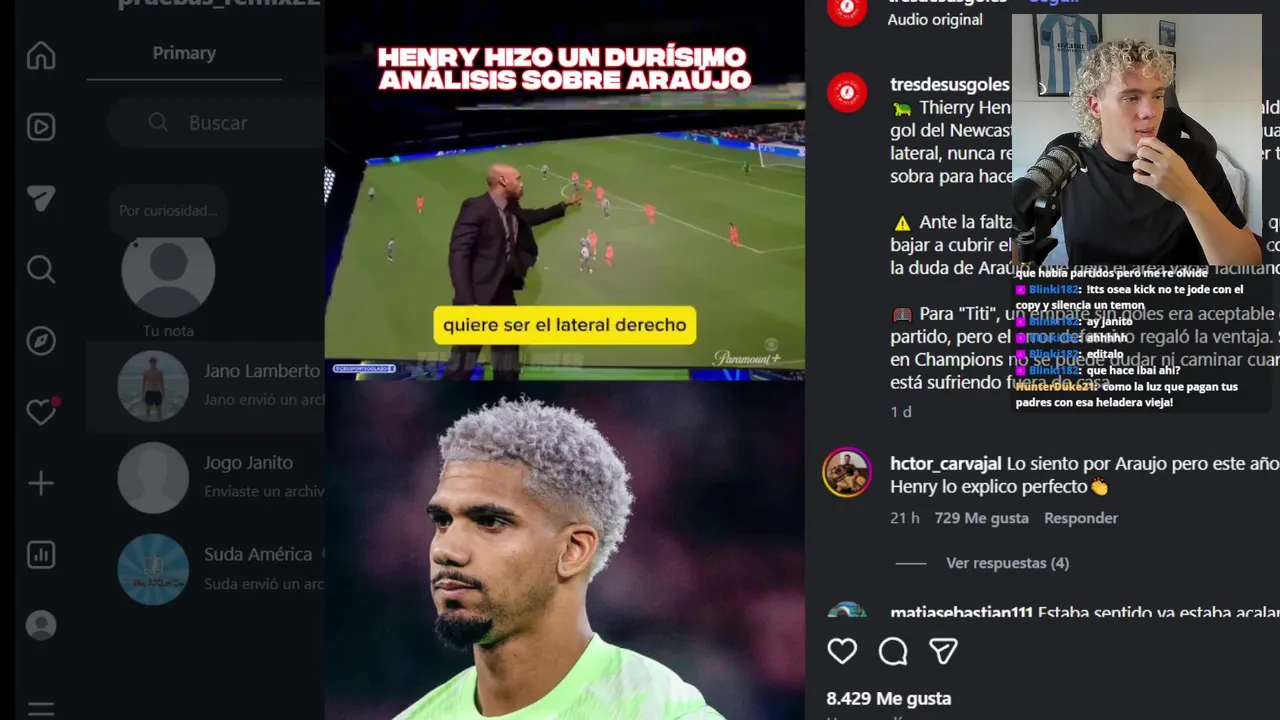Reply to hctor_carvajal's comment
Screen dimensions: 1280x720
pos(1080,518)
